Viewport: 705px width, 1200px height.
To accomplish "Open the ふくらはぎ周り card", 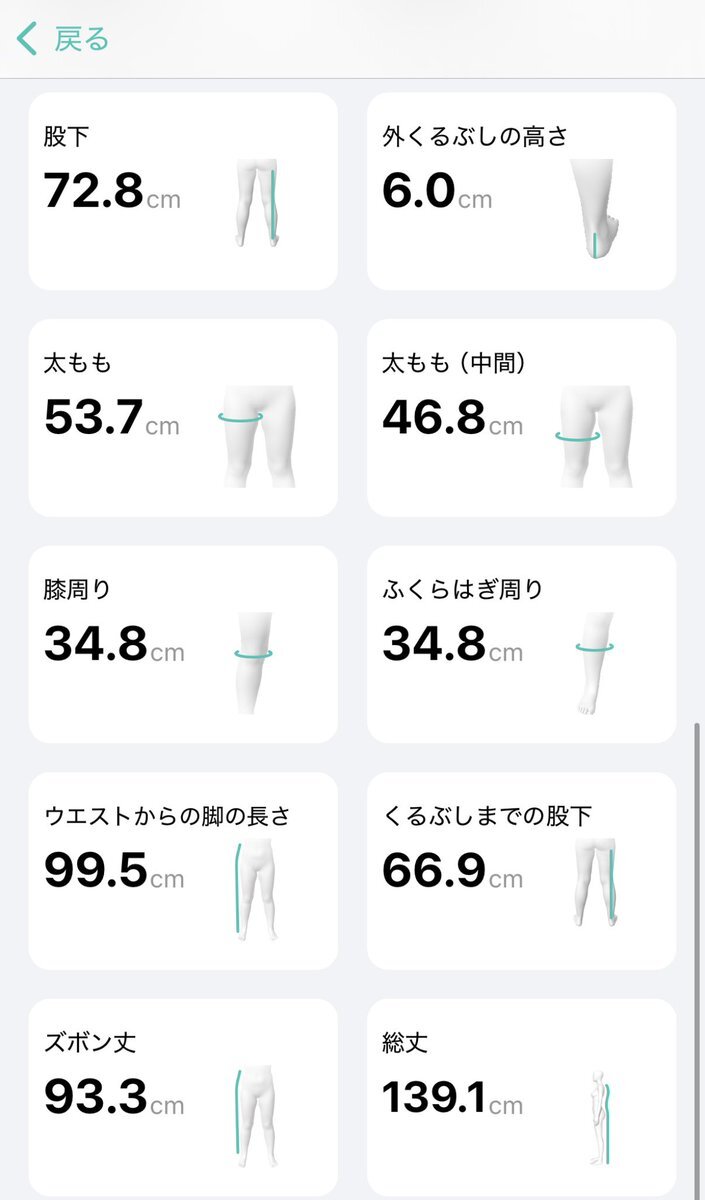I will coord(522,644).
